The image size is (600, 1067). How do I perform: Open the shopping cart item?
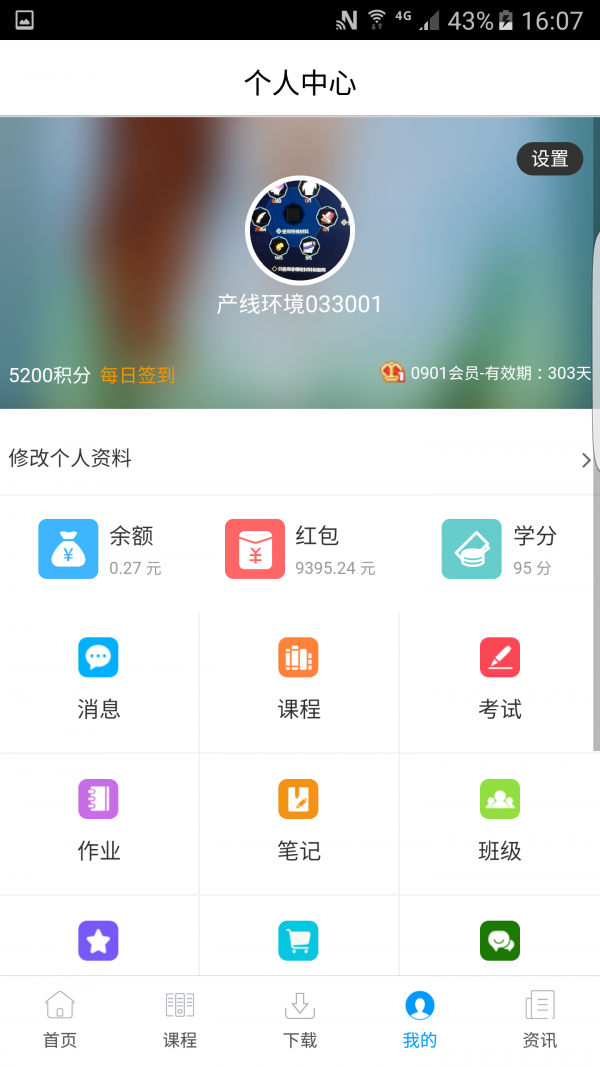point(299,940)
